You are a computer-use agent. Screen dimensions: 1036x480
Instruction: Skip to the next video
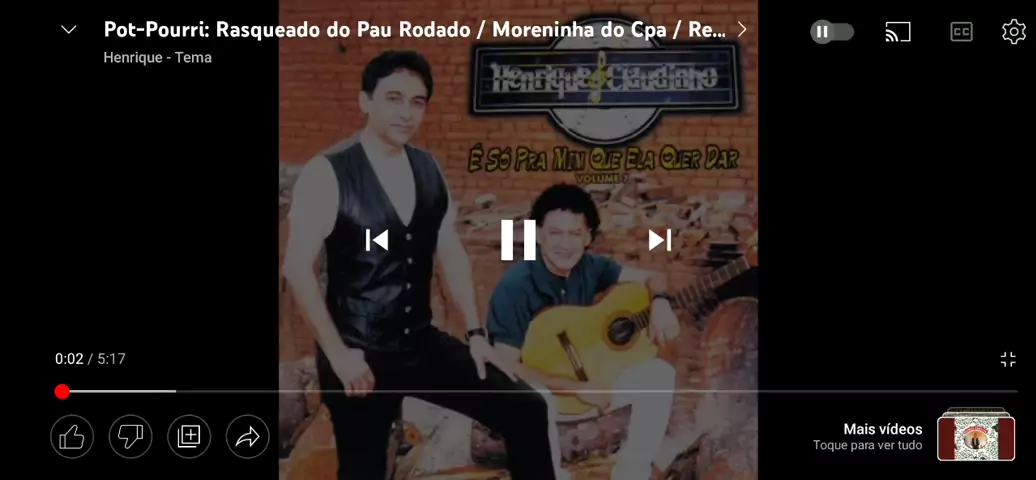[x=659, y=240]
